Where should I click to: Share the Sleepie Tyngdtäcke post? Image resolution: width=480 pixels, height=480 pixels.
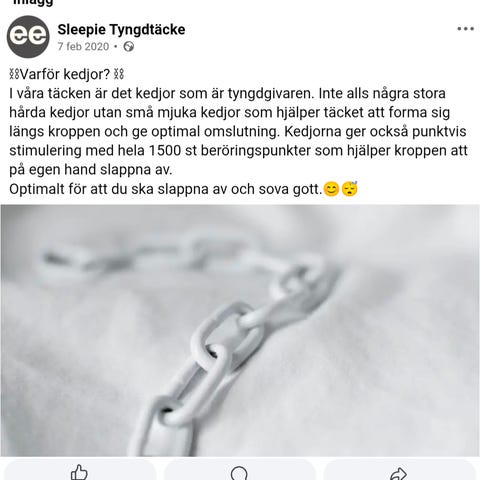[399, 471]
